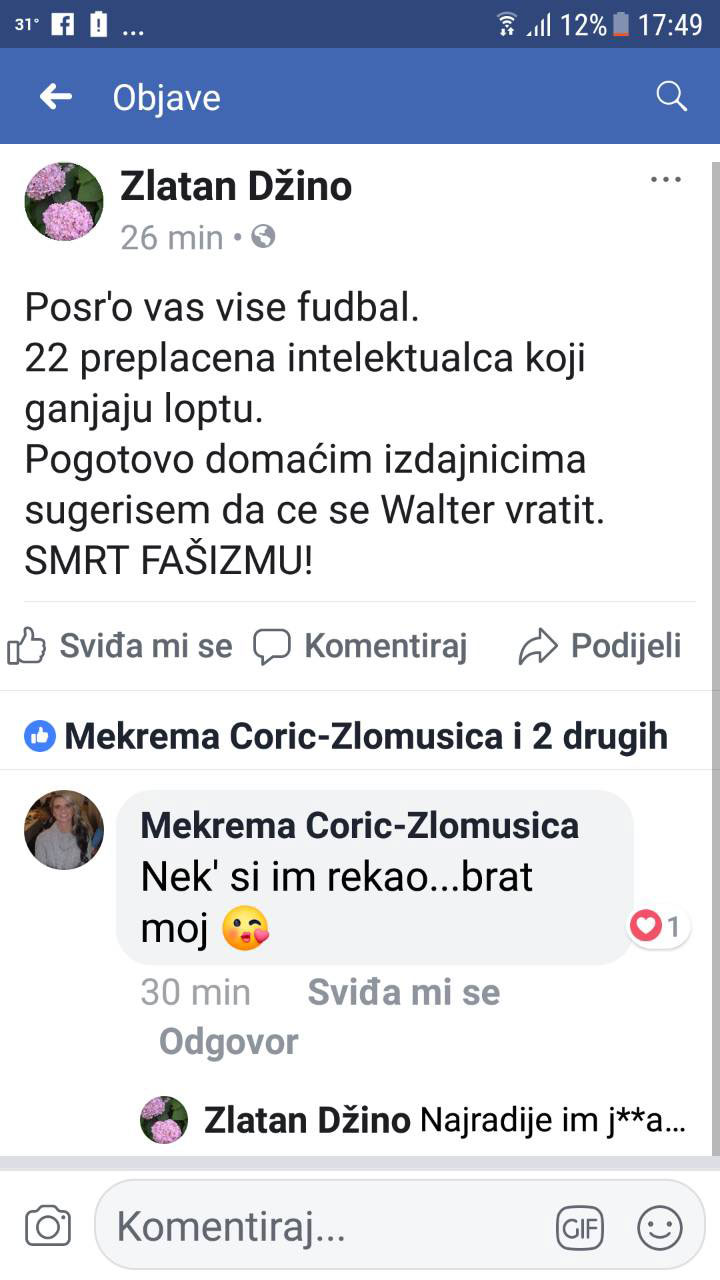The width and height of the screenshot is (720, 1280).
Task: Go back using the arrow in header
Action: point(56,97)
